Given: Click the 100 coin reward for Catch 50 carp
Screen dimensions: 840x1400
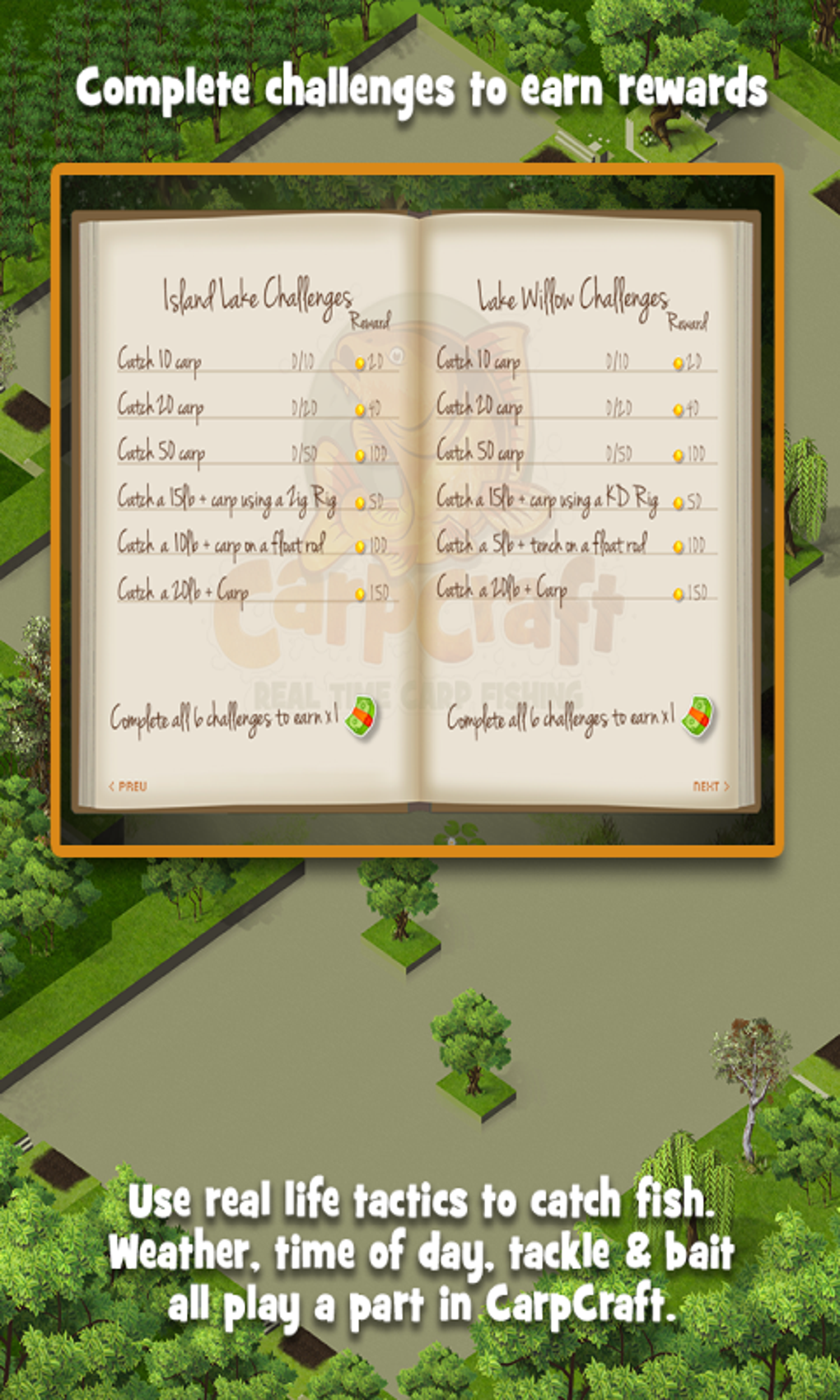Looking at the screenshot, I should 361,454.
